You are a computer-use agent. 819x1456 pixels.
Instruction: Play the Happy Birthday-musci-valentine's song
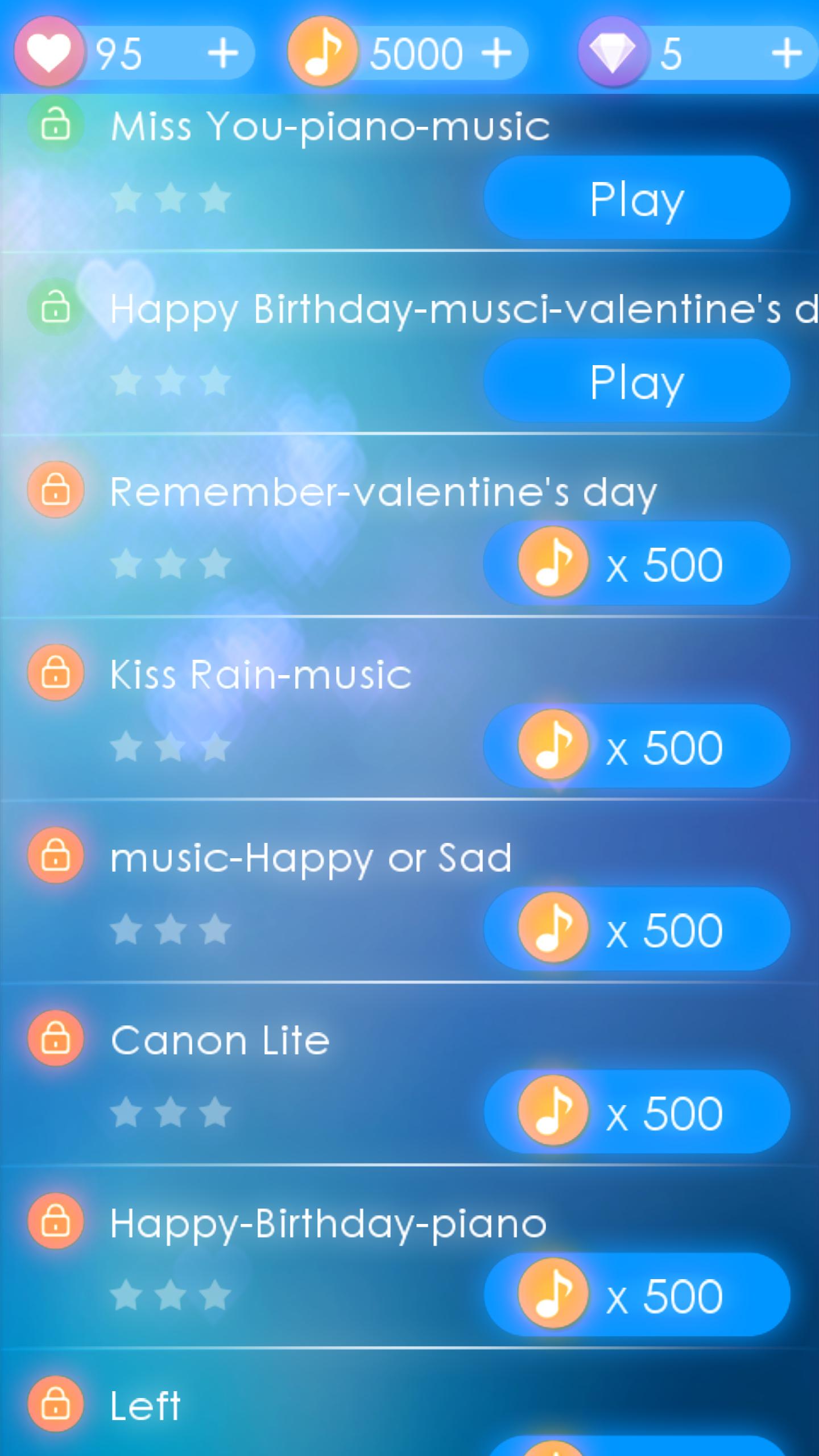(636, 381)
